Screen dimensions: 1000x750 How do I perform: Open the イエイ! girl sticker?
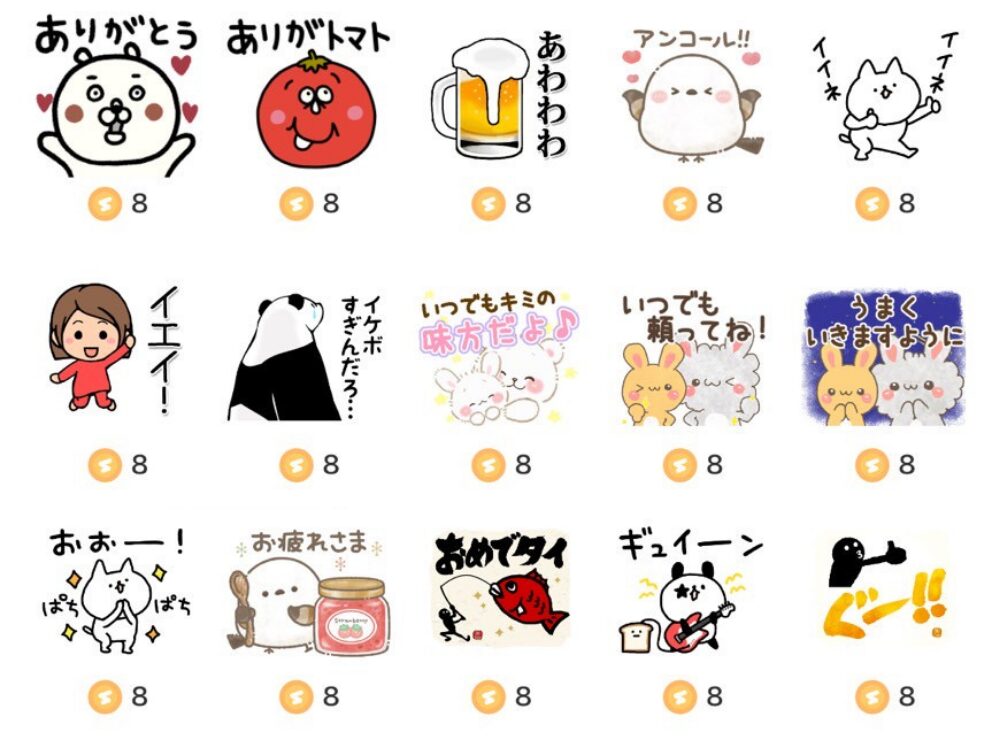pos(115,350)
